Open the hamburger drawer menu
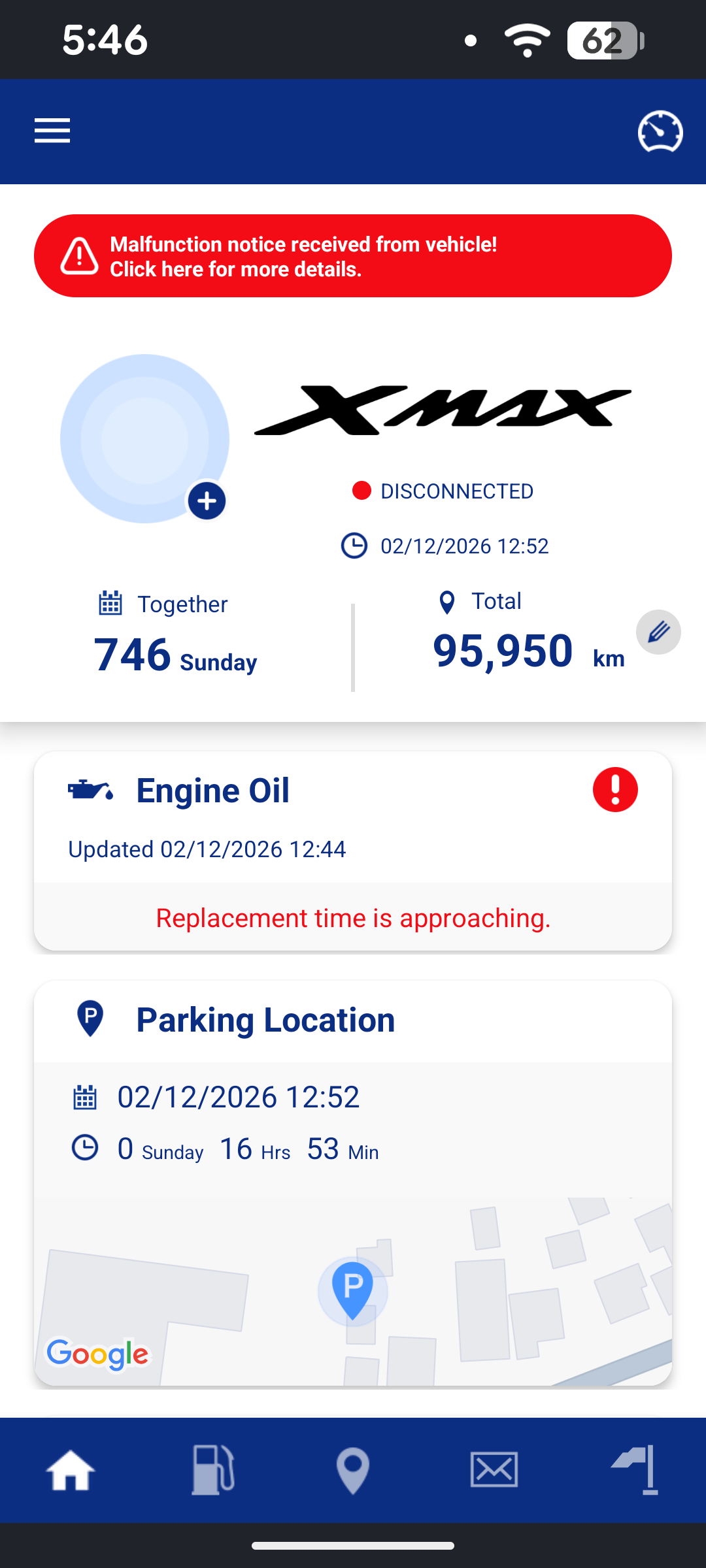The image size is (706, 1568). 52,131
